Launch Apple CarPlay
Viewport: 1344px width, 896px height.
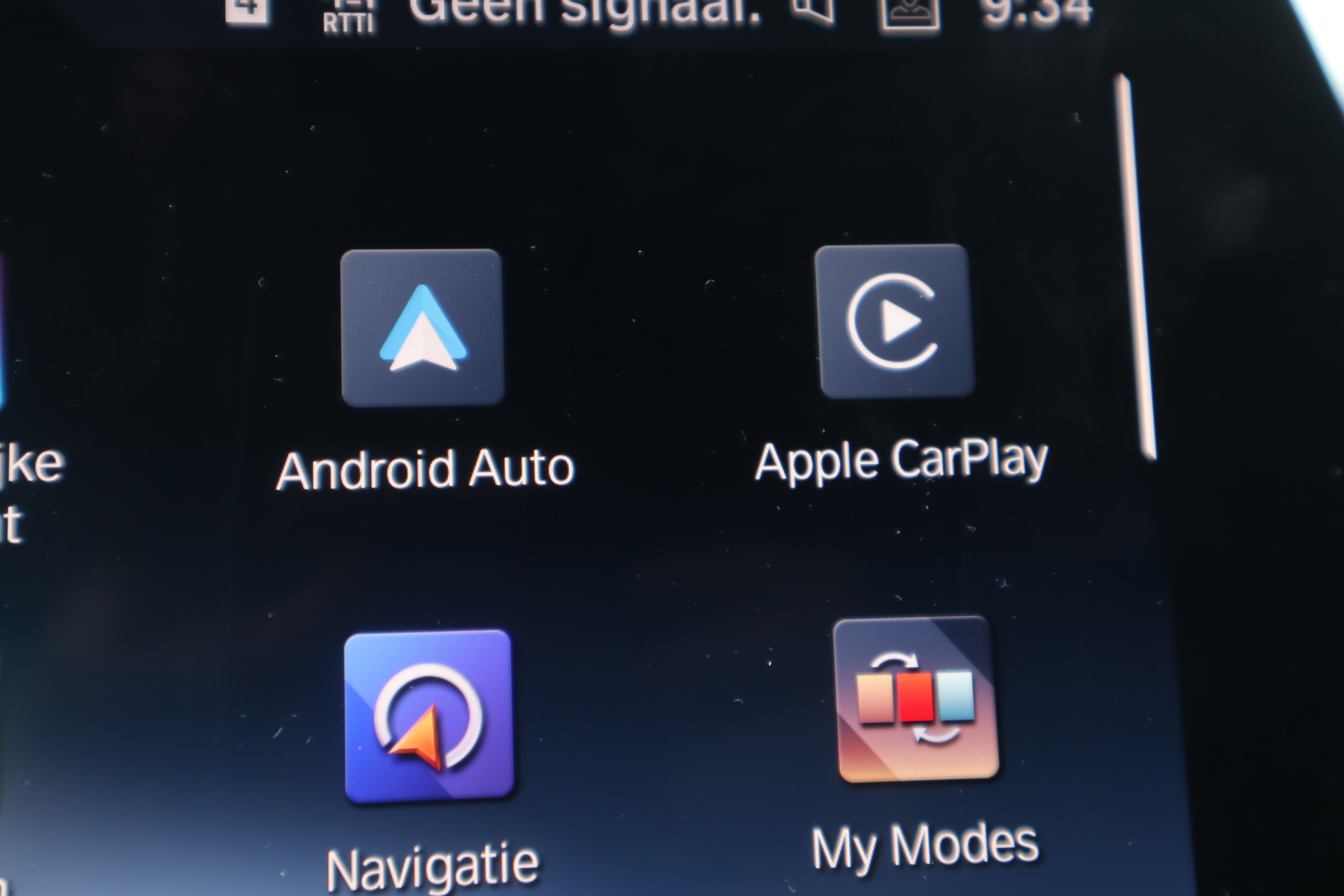coord(894,321)
